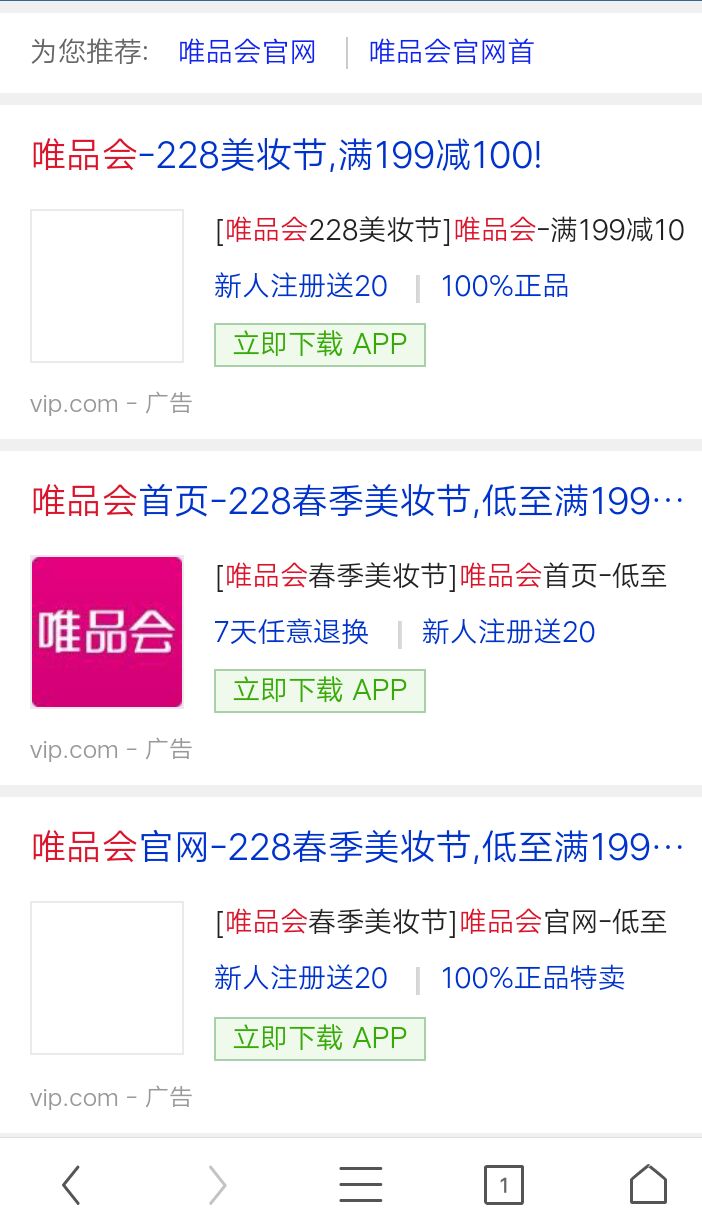Open result 唯品会官网-228春季美妆节
702x1231 pixels.
pyautogui.click(x=357, y=848)
